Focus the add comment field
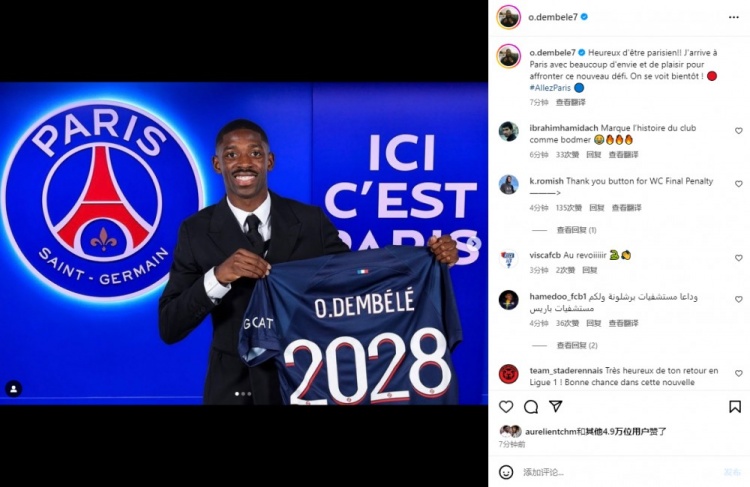Viewport: 750px width, 487px height. coord(610,472)
